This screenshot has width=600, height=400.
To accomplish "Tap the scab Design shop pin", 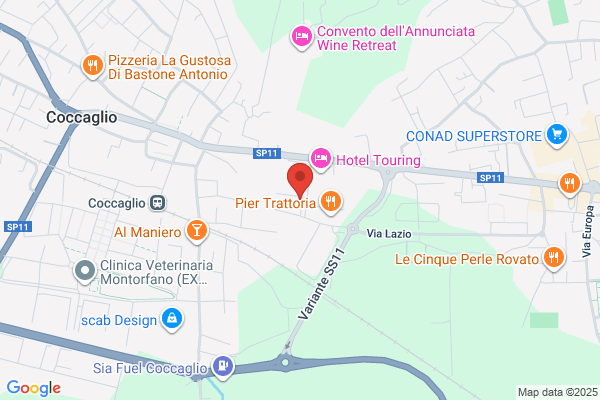I will pyautogui.click(x=172, y=319).
